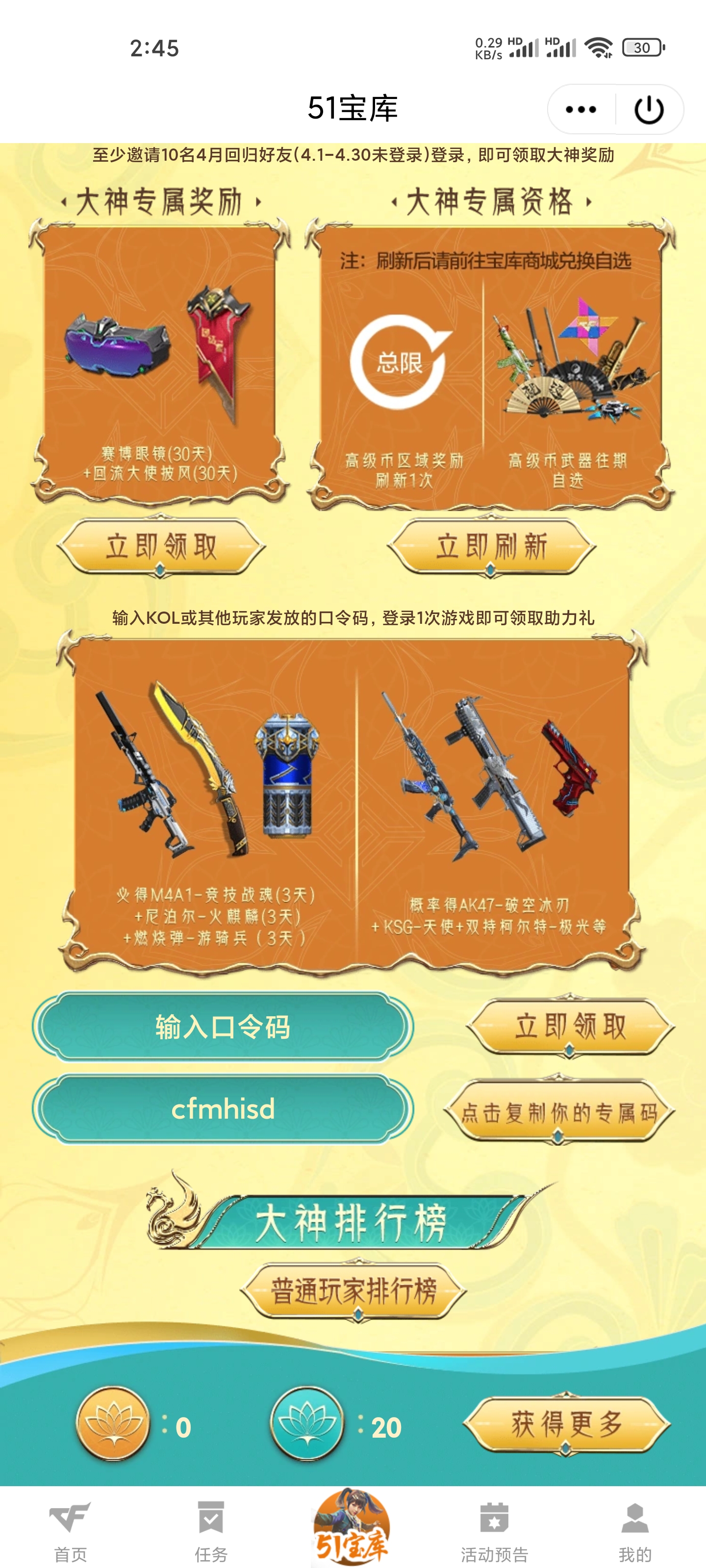
Task: Tap 点击复制你的专属码 to copy code
Action: [x=558, y=1112]
